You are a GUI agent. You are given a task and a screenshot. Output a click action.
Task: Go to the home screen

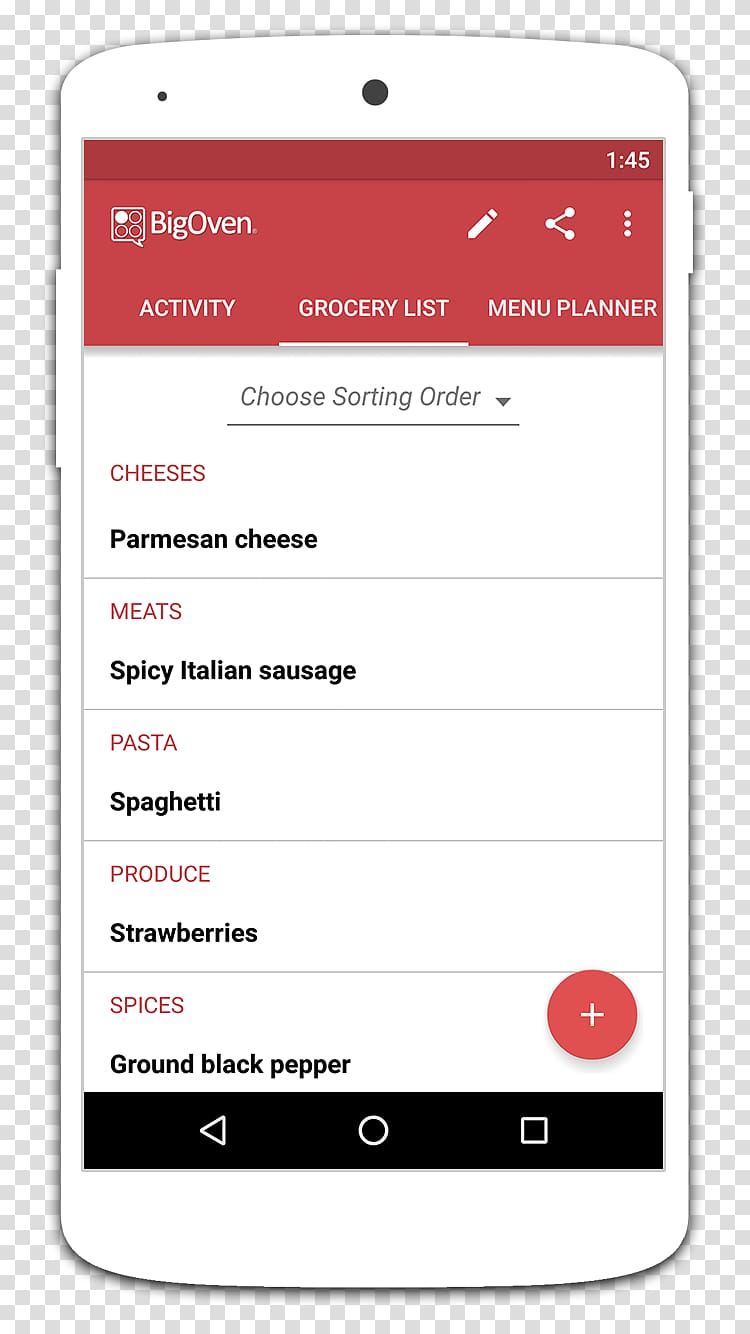tap(373, 1131)
